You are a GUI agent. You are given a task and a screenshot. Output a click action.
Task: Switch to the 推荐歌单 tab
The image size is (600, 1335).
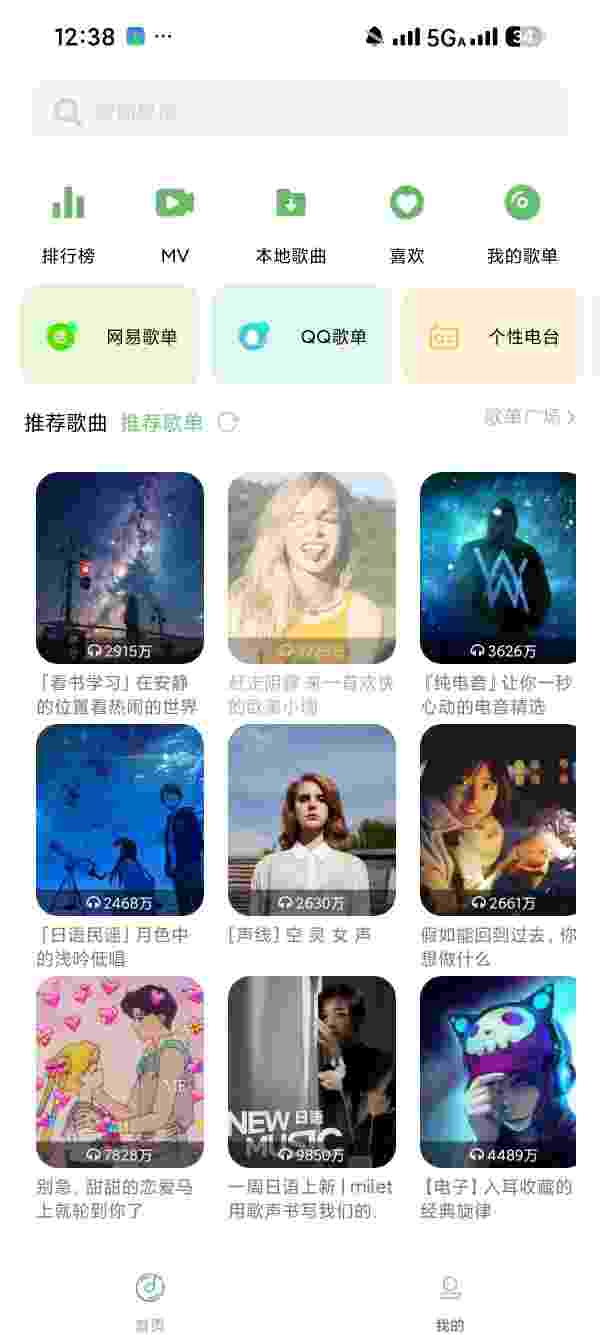[161, 423]
